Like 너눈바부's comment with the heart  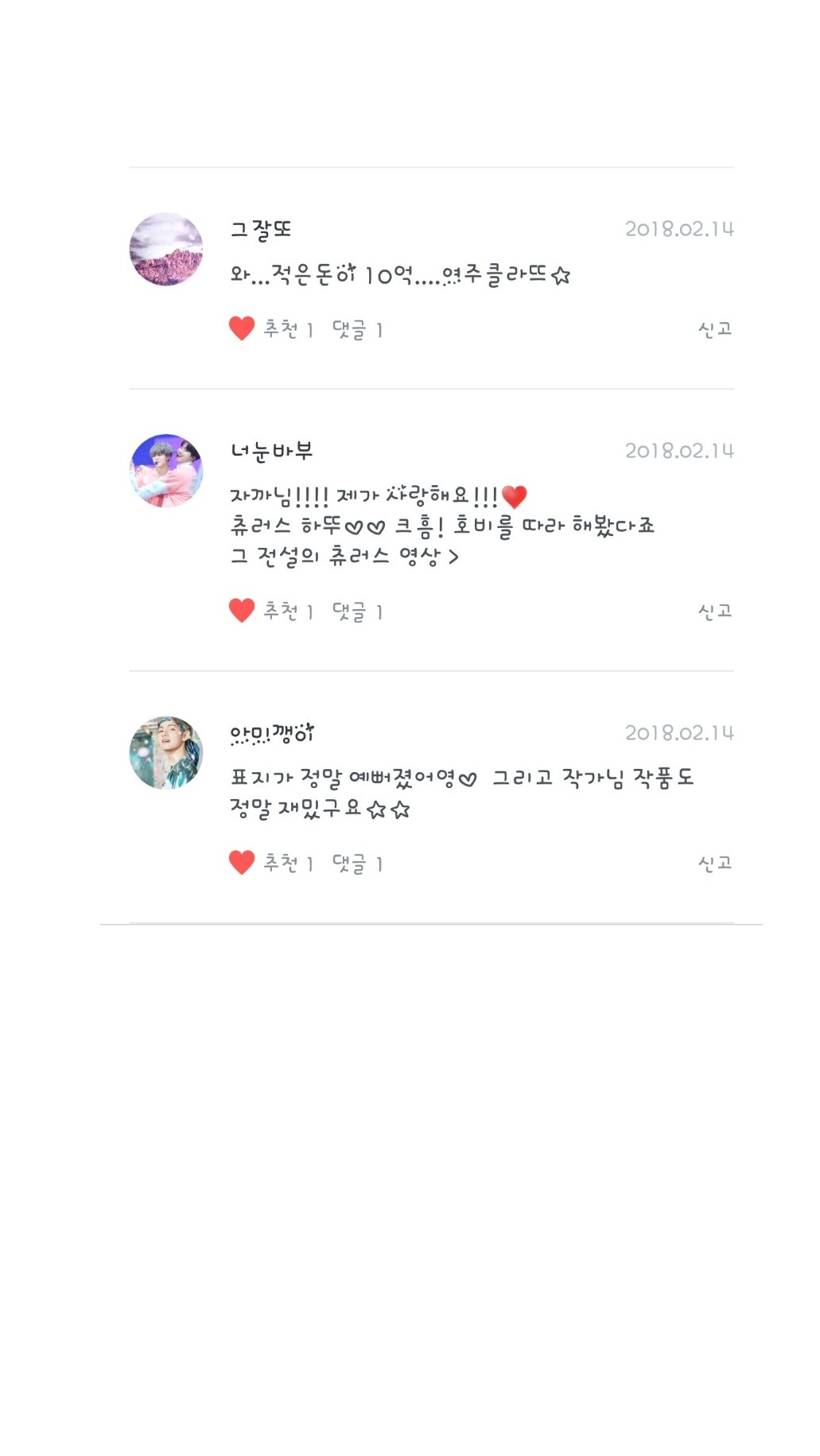coord(242,611)
